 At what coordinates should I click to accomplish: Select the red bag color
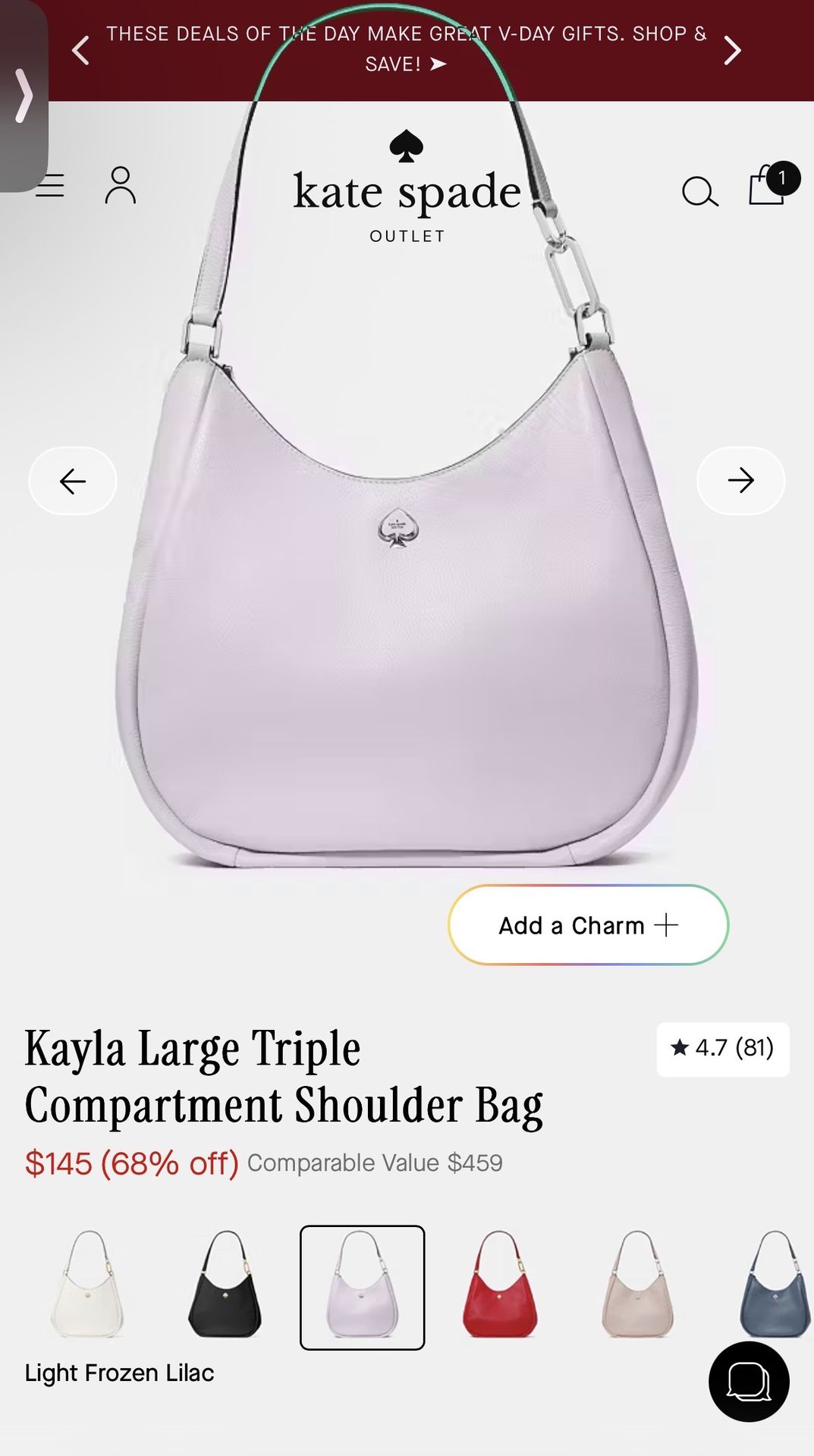pyautogui.click(x=500, y=1285)
